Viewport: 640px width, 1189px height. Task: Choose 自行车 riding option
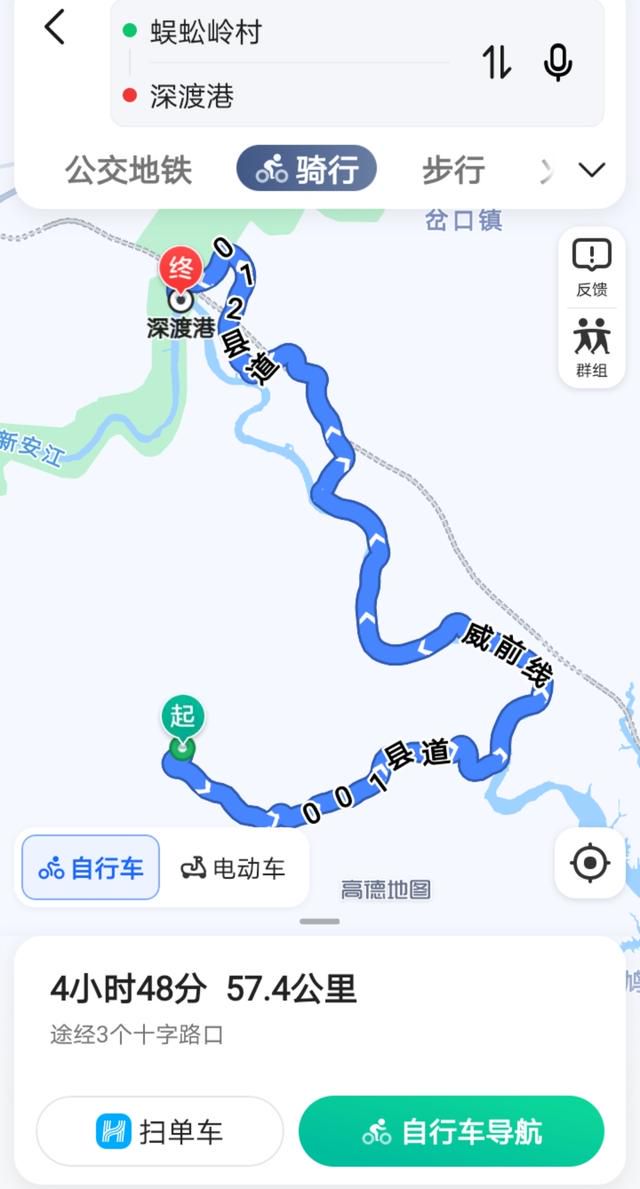tap(91, 867)
